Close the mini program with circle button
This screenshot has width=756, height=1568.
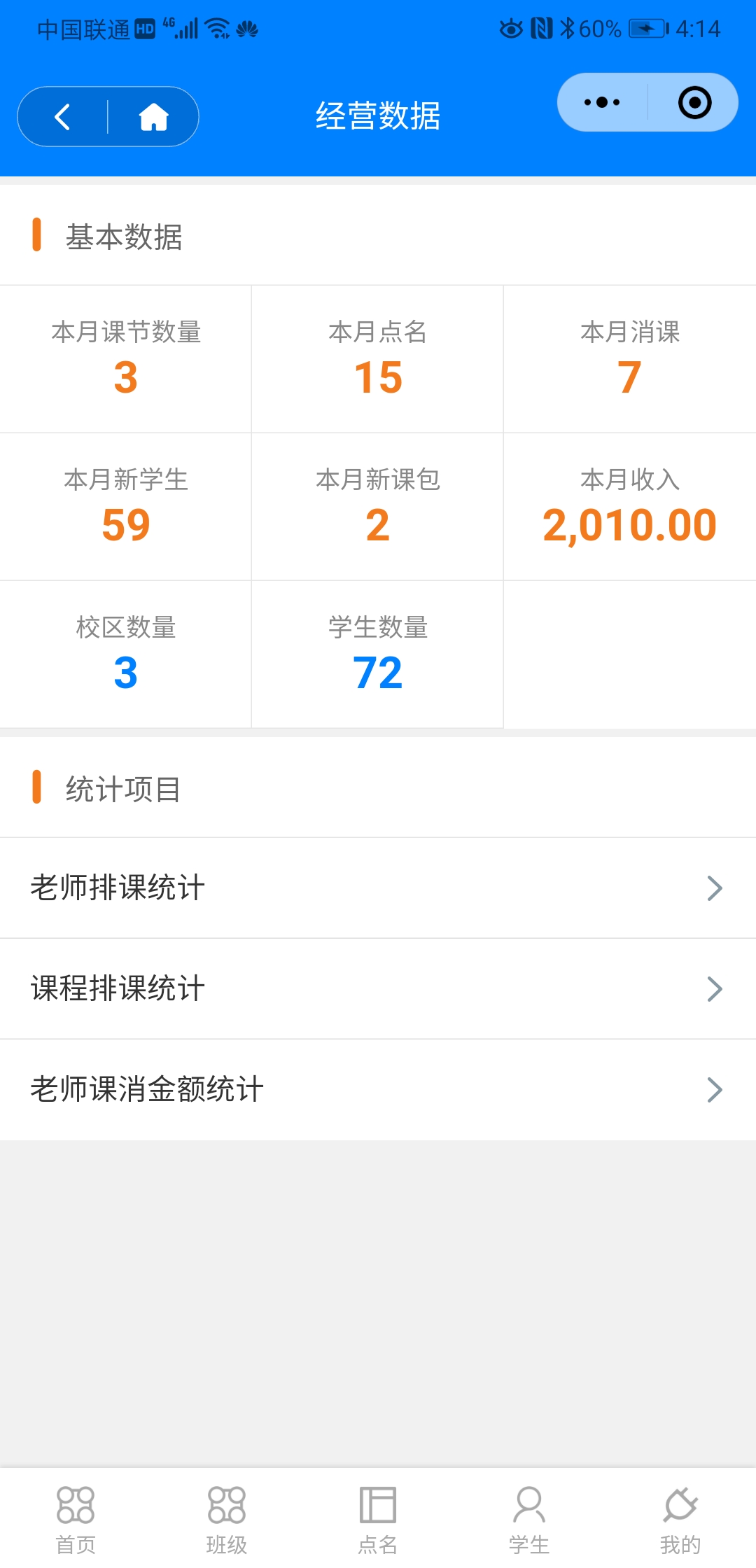[694, 102]
